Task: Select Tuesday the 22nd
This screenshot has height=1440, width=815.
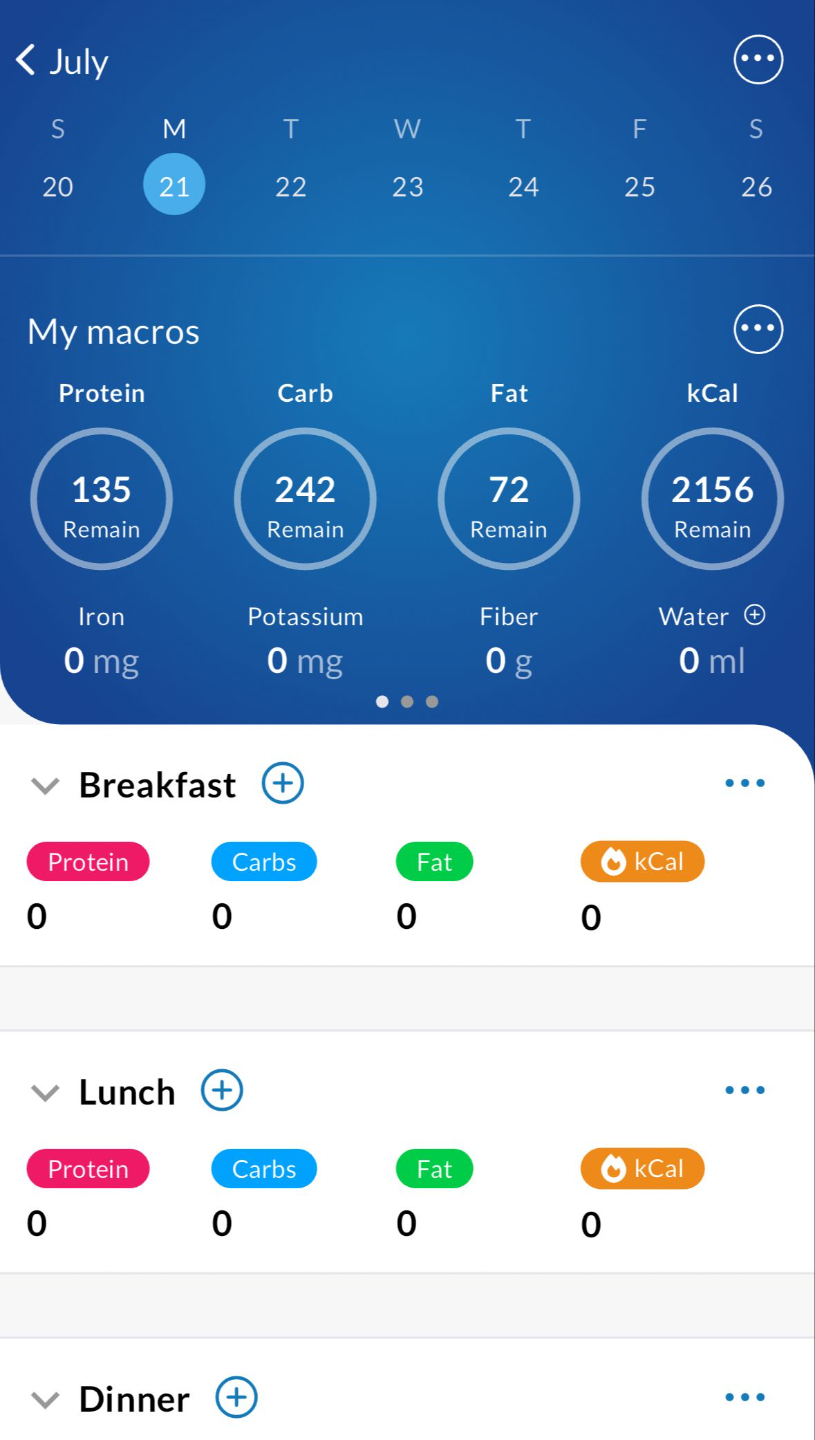Action: 291,187
